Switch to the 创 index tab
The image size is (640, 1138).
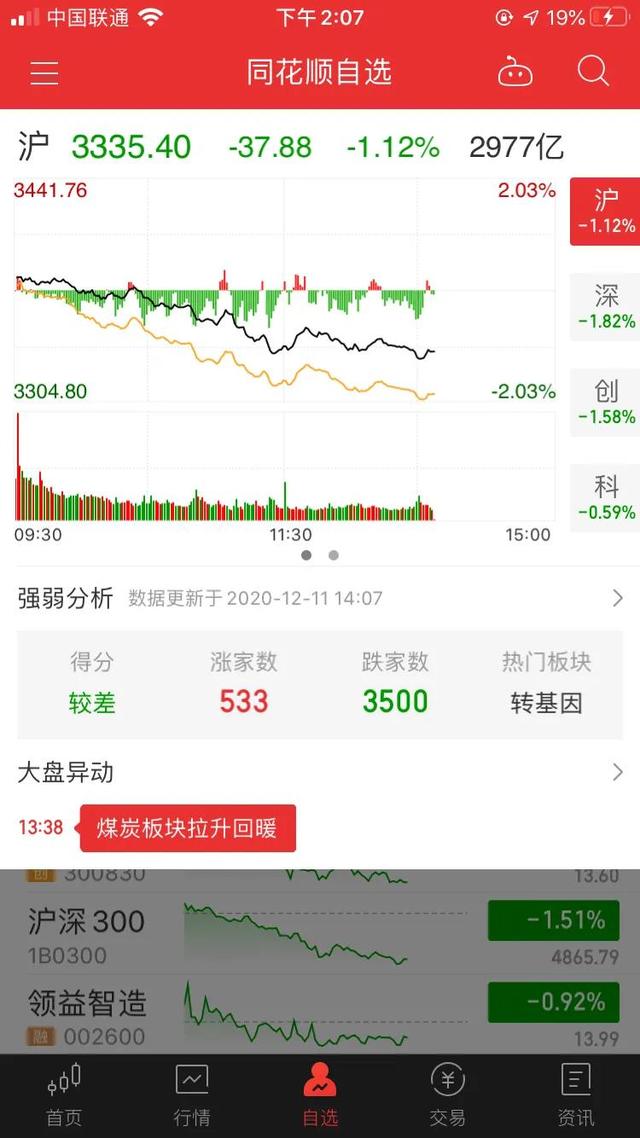tap(605, 403)
